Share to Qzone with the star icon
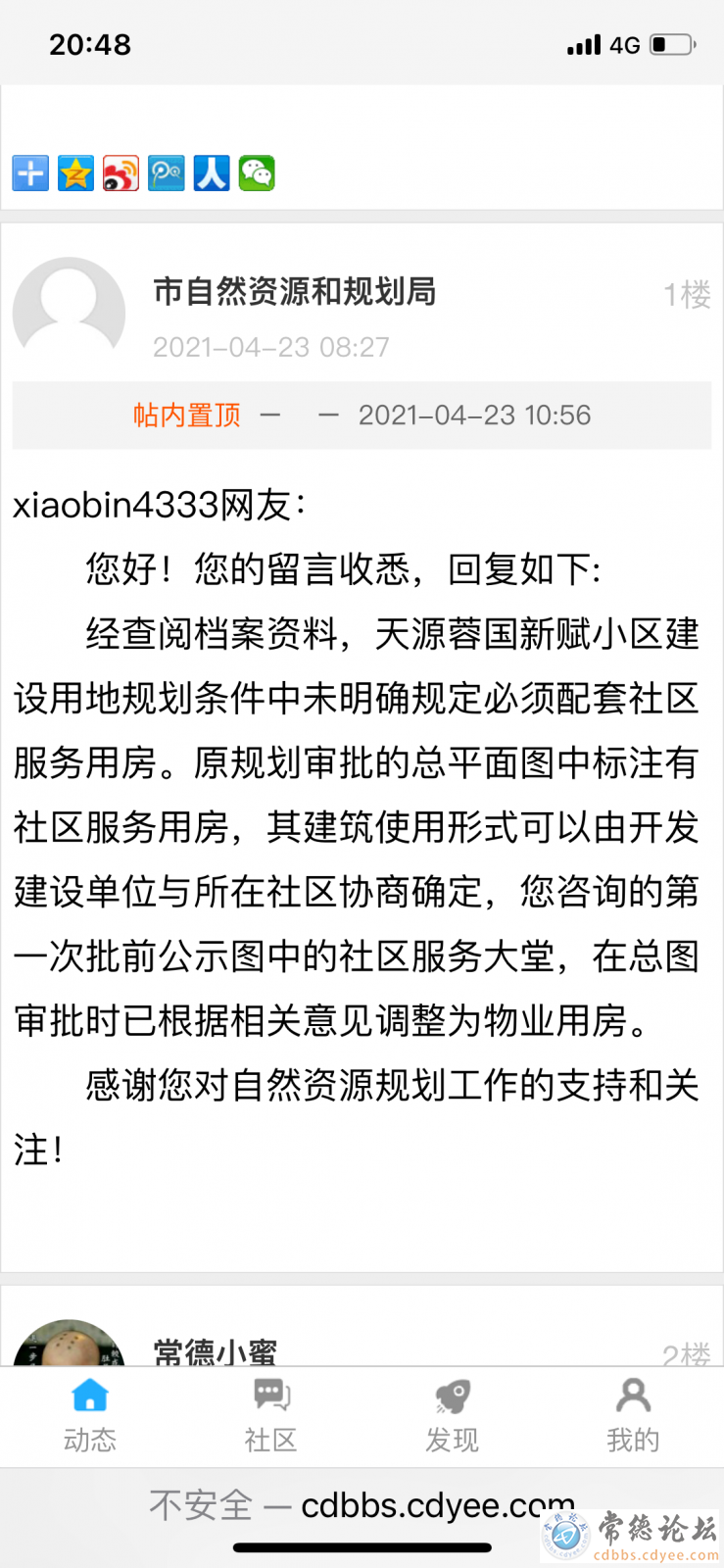This screenshot has width=724, height=1568. click(75, 173)
